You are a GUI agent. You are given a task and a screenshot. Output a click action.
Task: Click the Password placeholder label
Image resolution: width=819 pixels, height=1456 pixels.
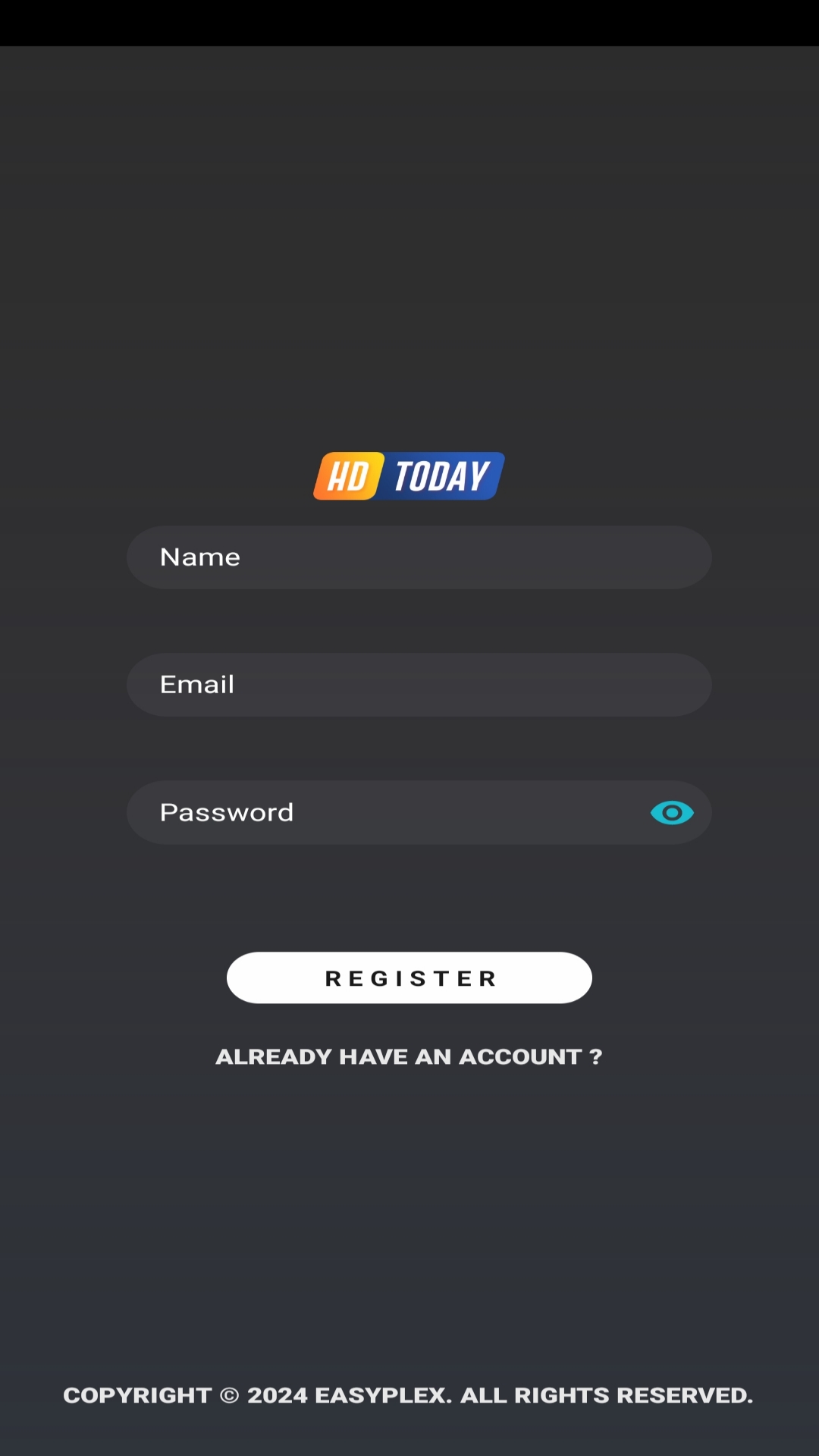(226, 812)
